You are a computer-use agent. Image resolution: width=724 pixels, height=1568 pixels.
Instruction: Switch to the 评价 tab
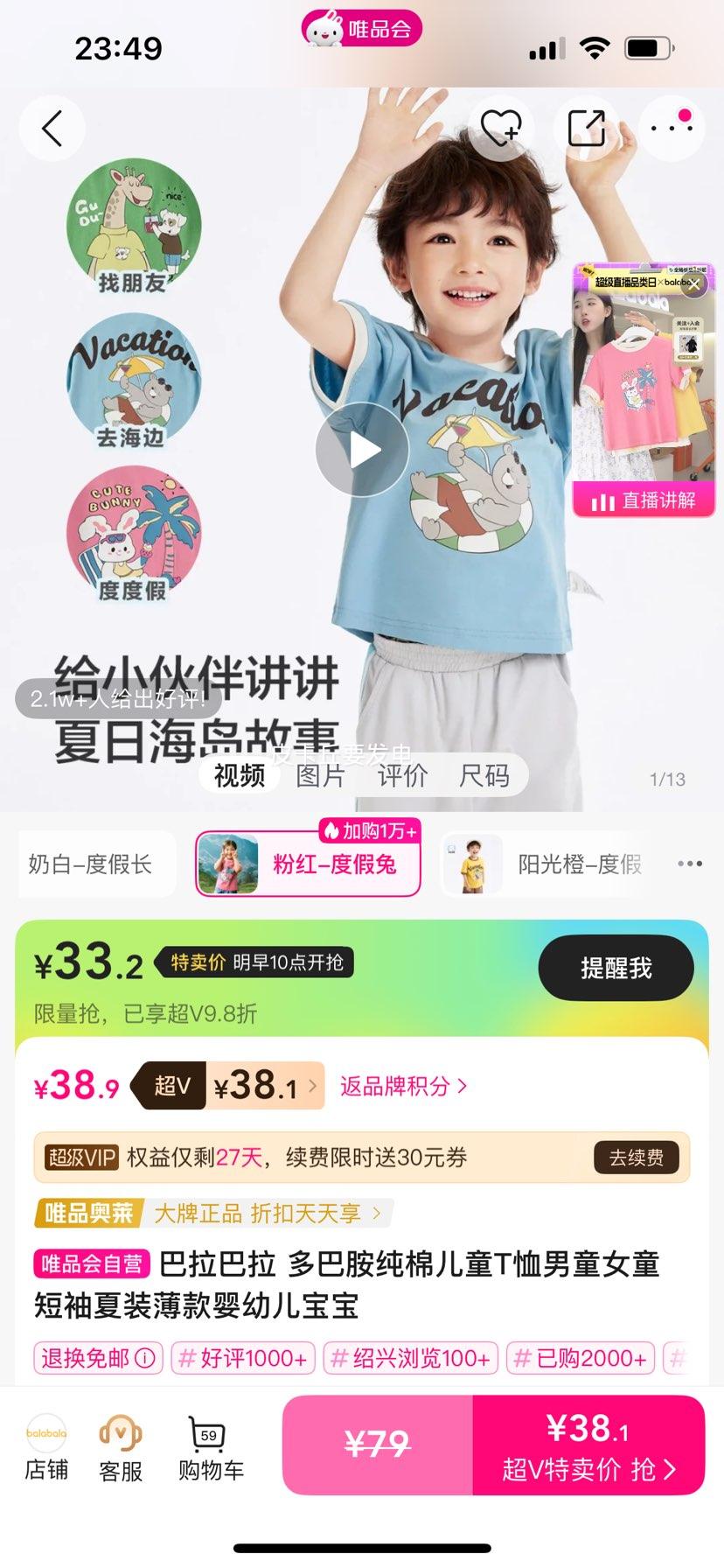pos(402,775)
